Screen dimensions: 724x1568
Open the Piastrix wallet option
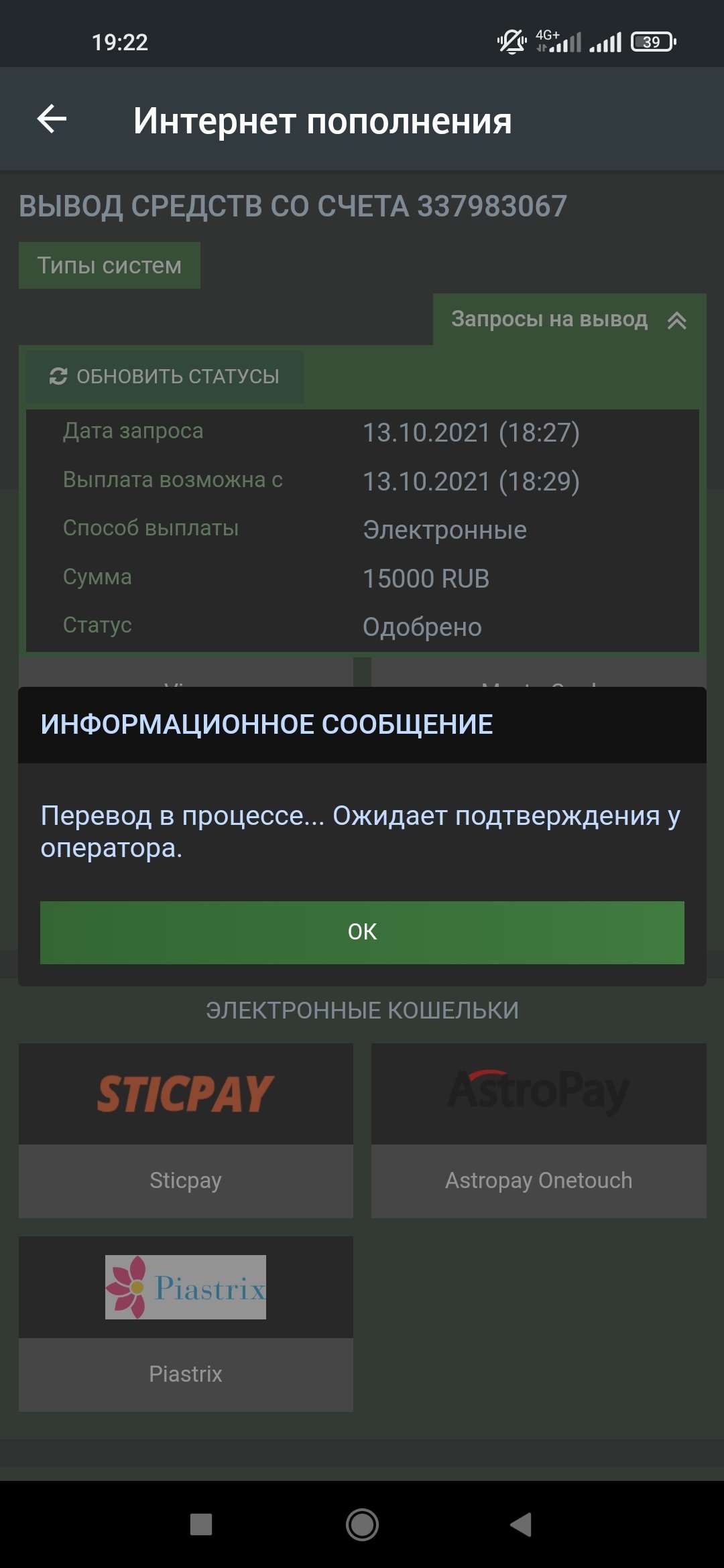(186, 1323)
